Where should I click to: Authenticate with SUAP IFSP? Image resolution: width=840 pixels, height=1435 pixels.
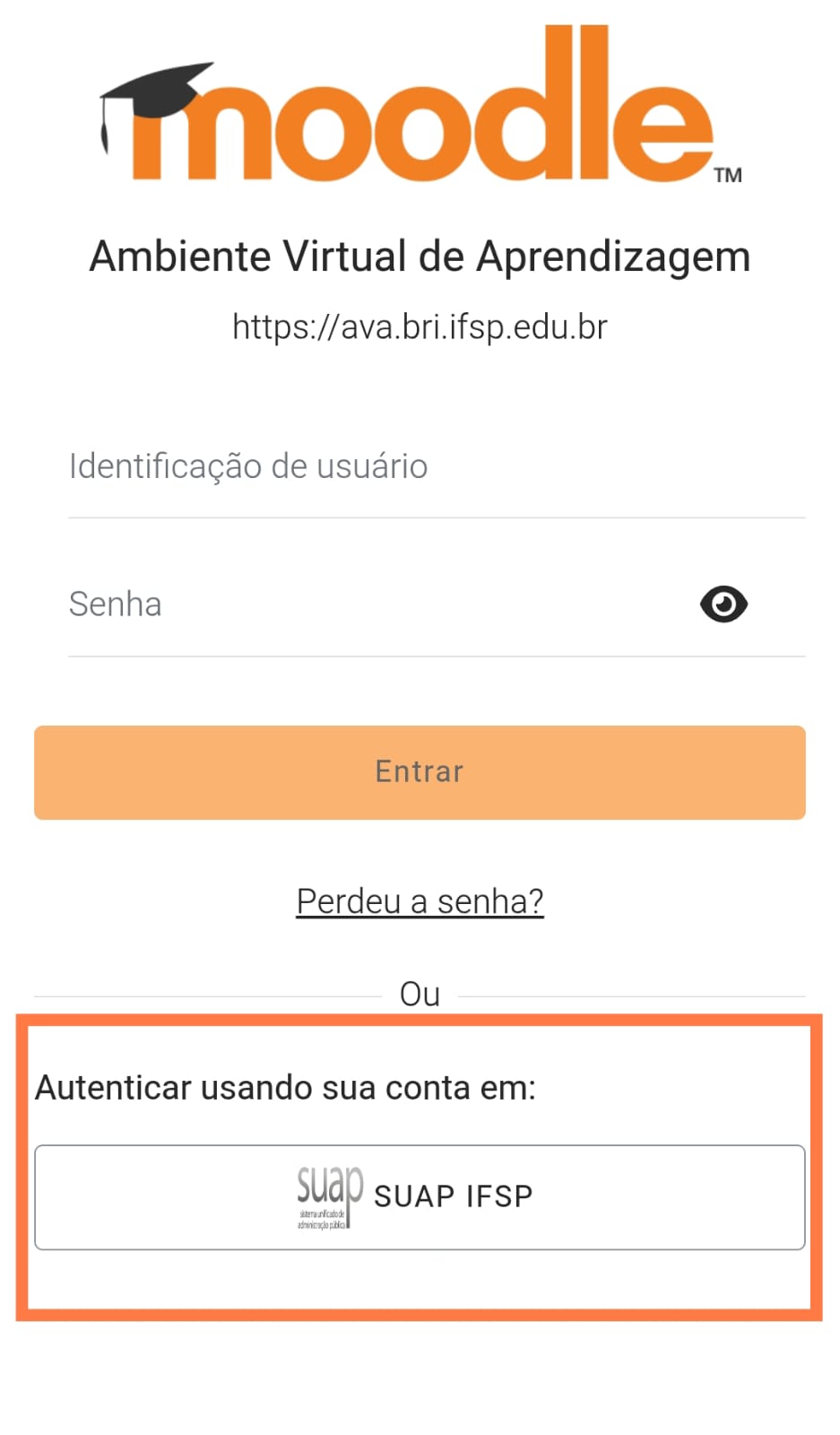(x=420, y=1197)
